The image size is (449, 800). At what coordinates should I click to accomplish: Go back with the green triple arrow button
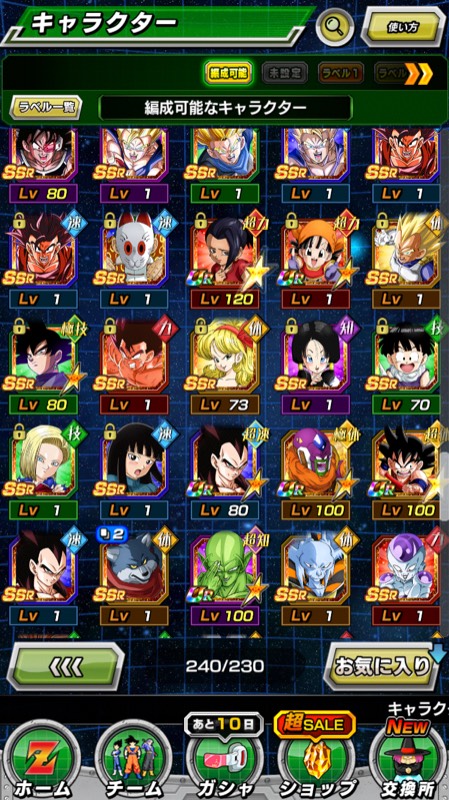[65, 666]
